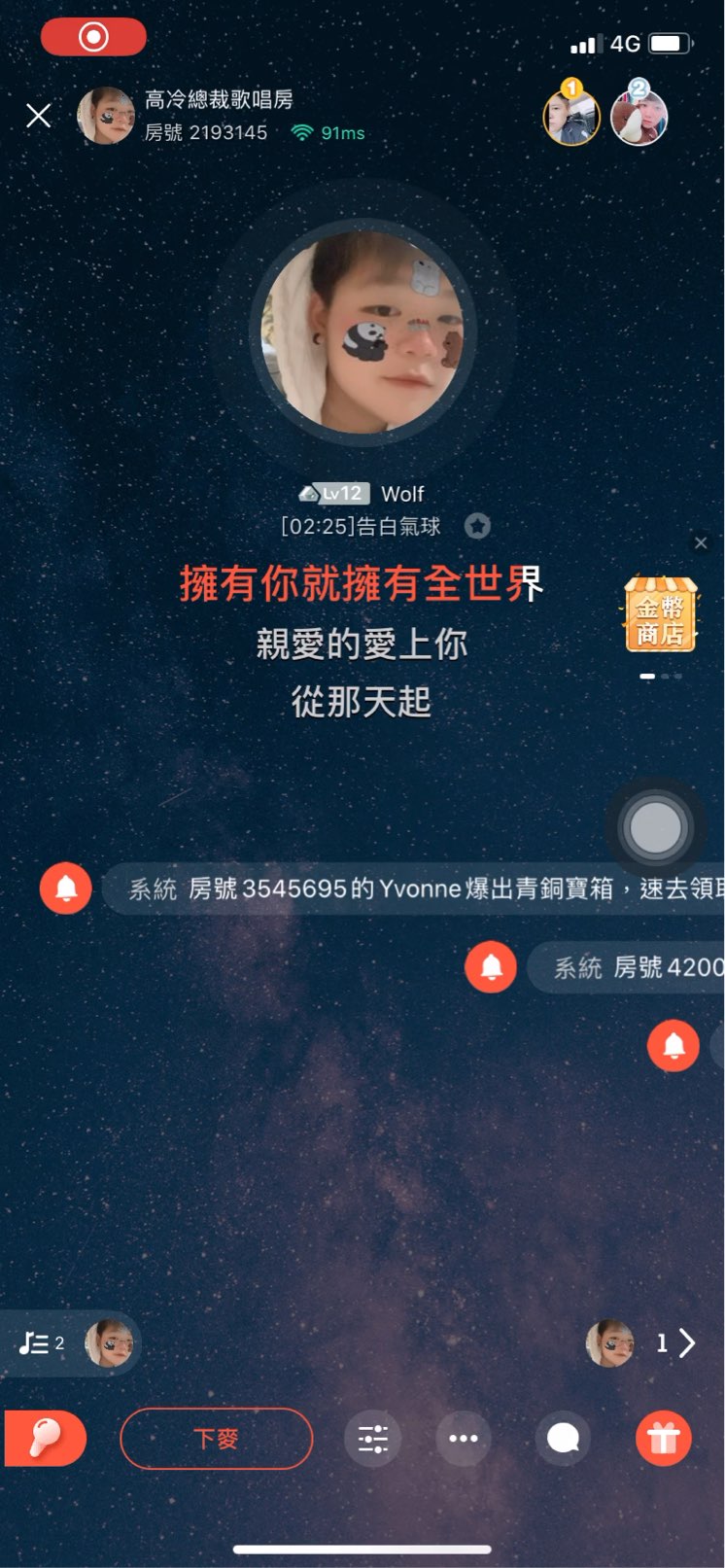This screenshot has width=725, height=1568.
Task: Tap the floating round assistive button
Action: point(656,828)
